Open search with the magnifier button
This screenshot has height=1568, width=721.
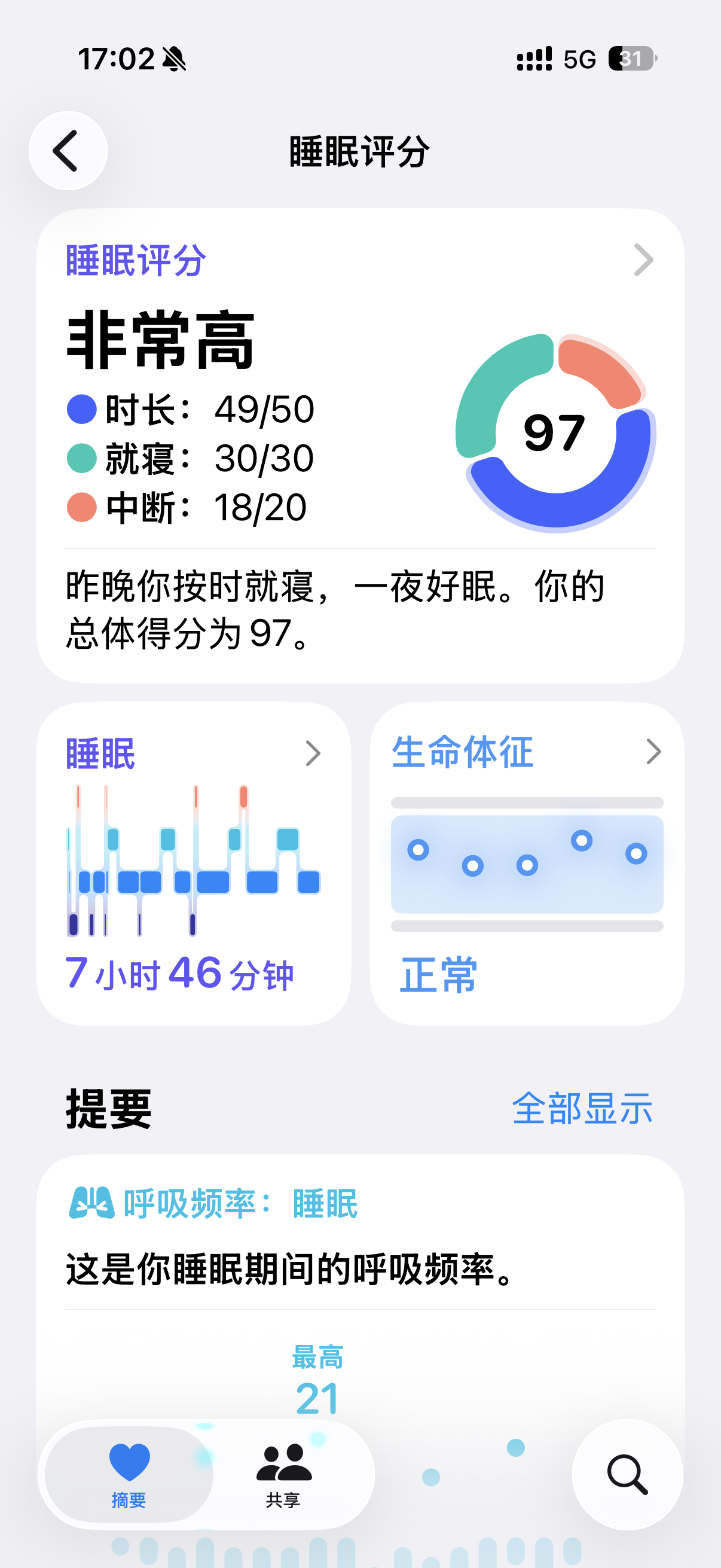point(627,1474)
